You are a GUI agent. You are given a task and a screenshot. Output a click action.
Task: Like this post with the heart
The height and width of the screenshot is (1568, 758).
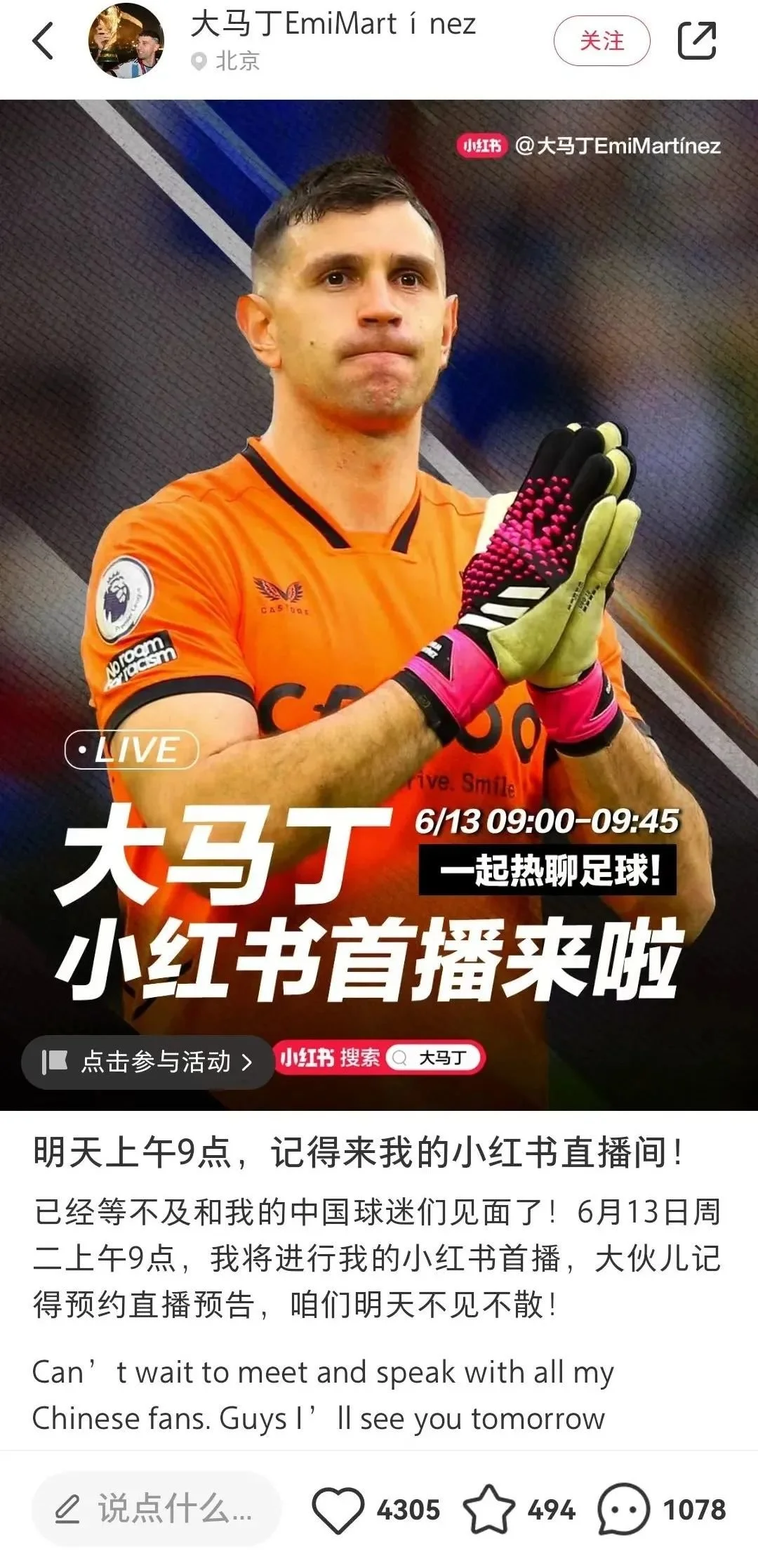pyautogui.click(x=338, y=1509)
